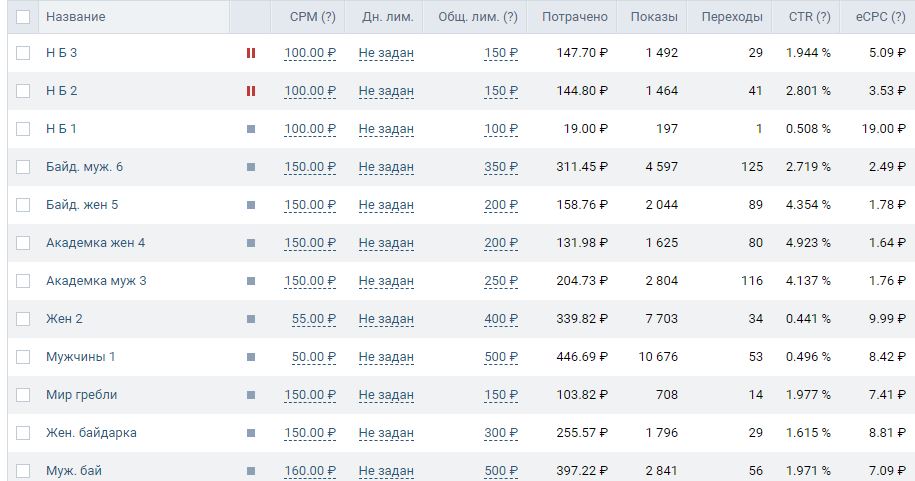Image resolution: width=915 pixels, height=481 pixels.
Task: Open the Н Б 2 campaign
Action: [x=61, y=91]
